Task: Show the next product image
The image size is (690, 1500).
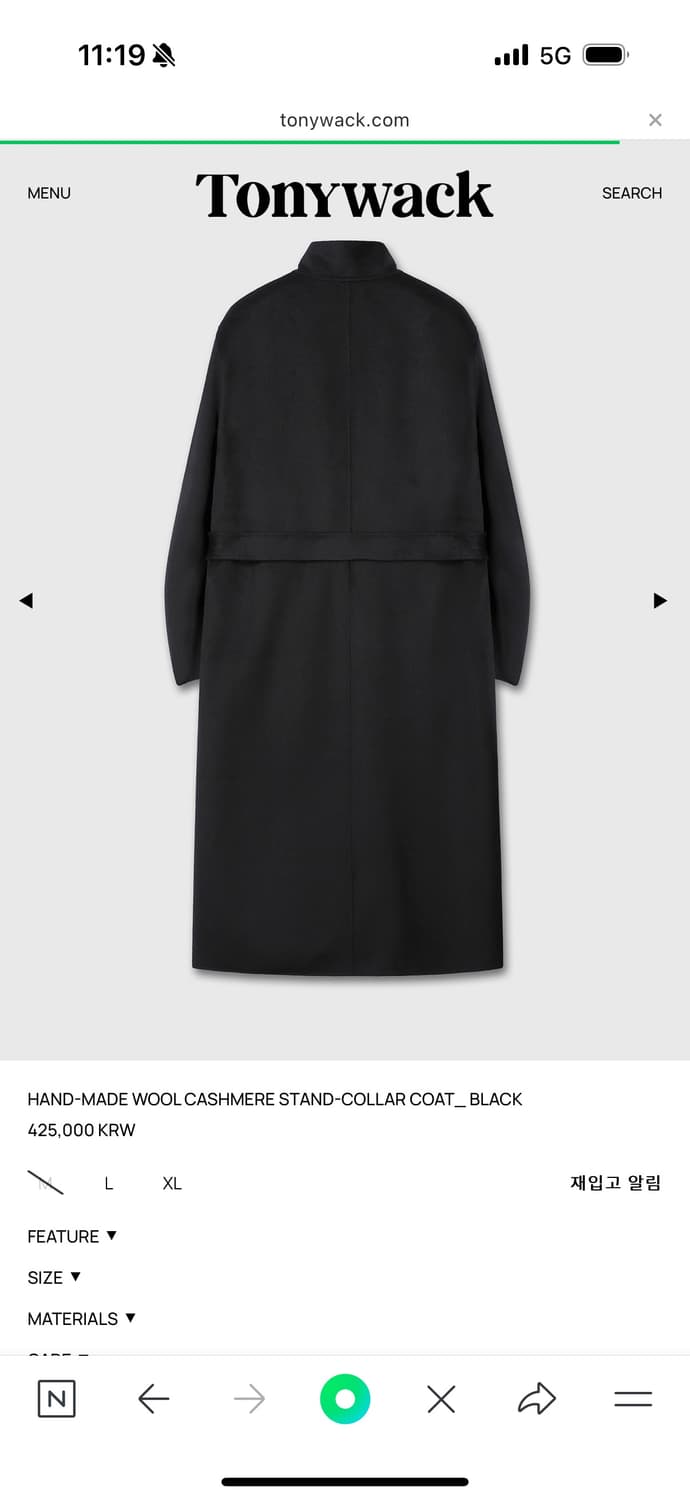Action: point(660,600)
